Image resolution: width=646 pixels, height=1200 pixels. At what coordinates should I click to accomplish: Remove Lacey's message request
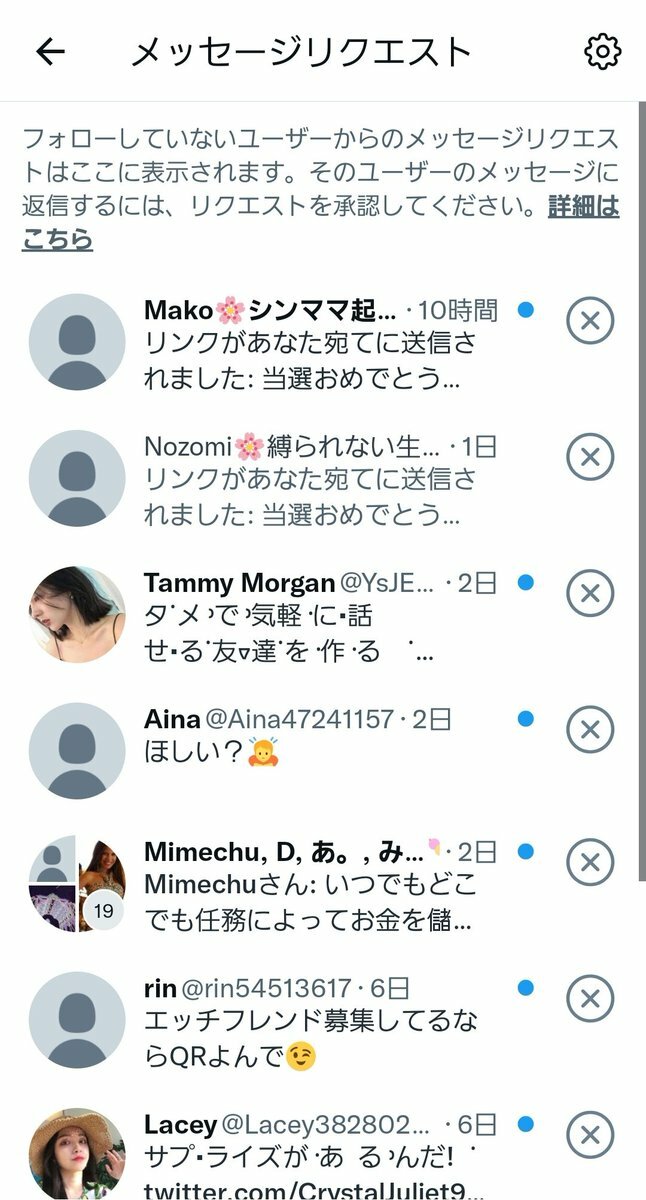[590, 1134]
